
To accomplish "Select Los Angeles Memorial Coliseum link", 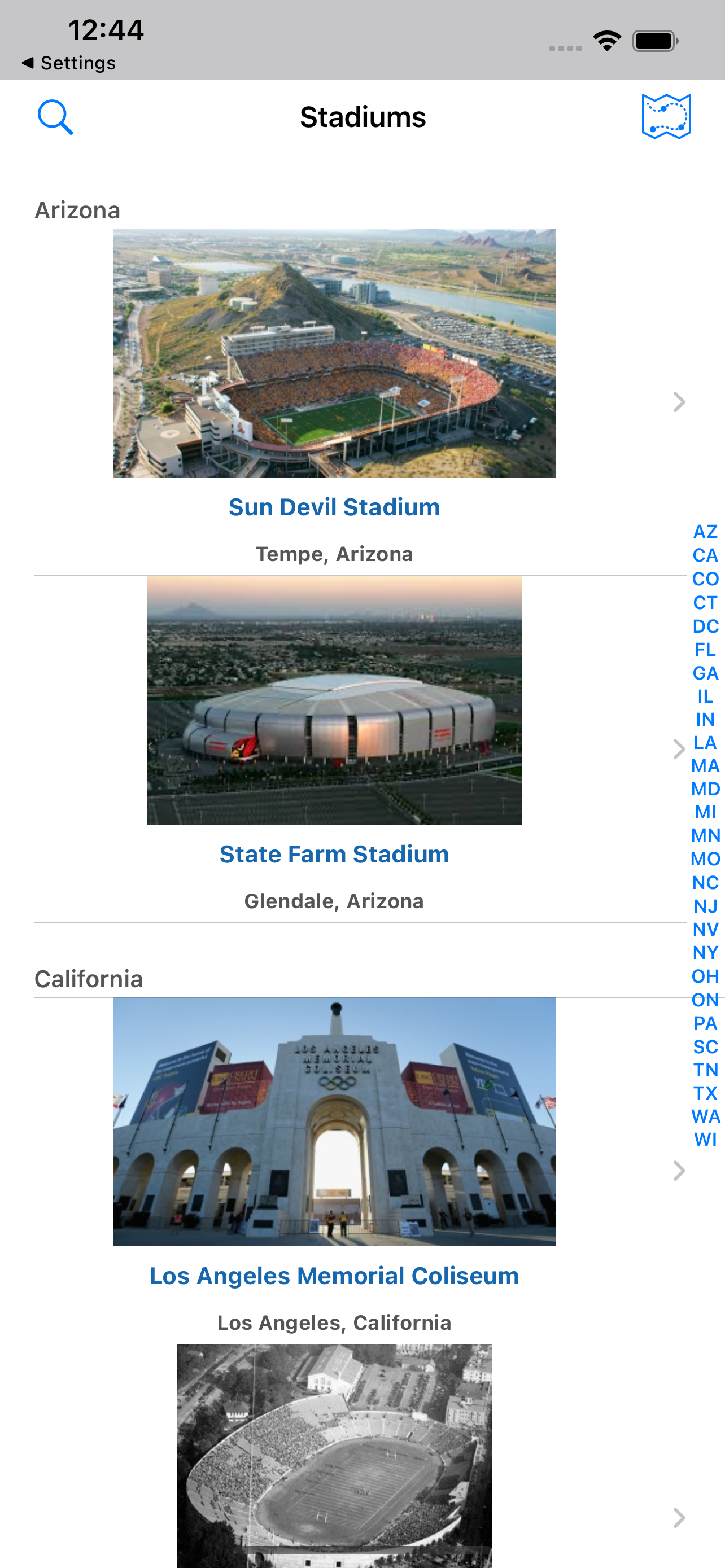I will click(x=334, y=1275).
